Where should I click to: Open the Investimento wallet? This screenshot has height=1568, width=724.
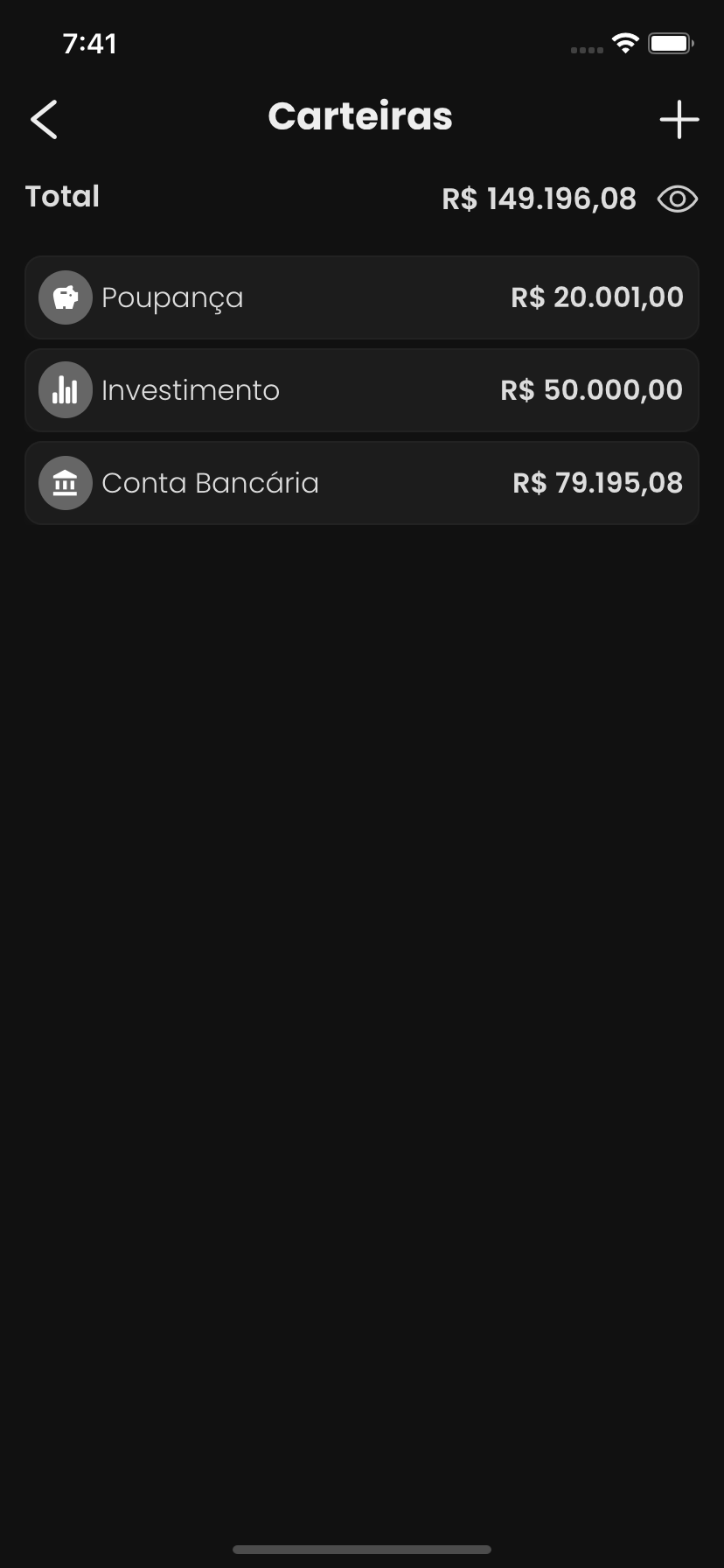[x=361, y=390]
